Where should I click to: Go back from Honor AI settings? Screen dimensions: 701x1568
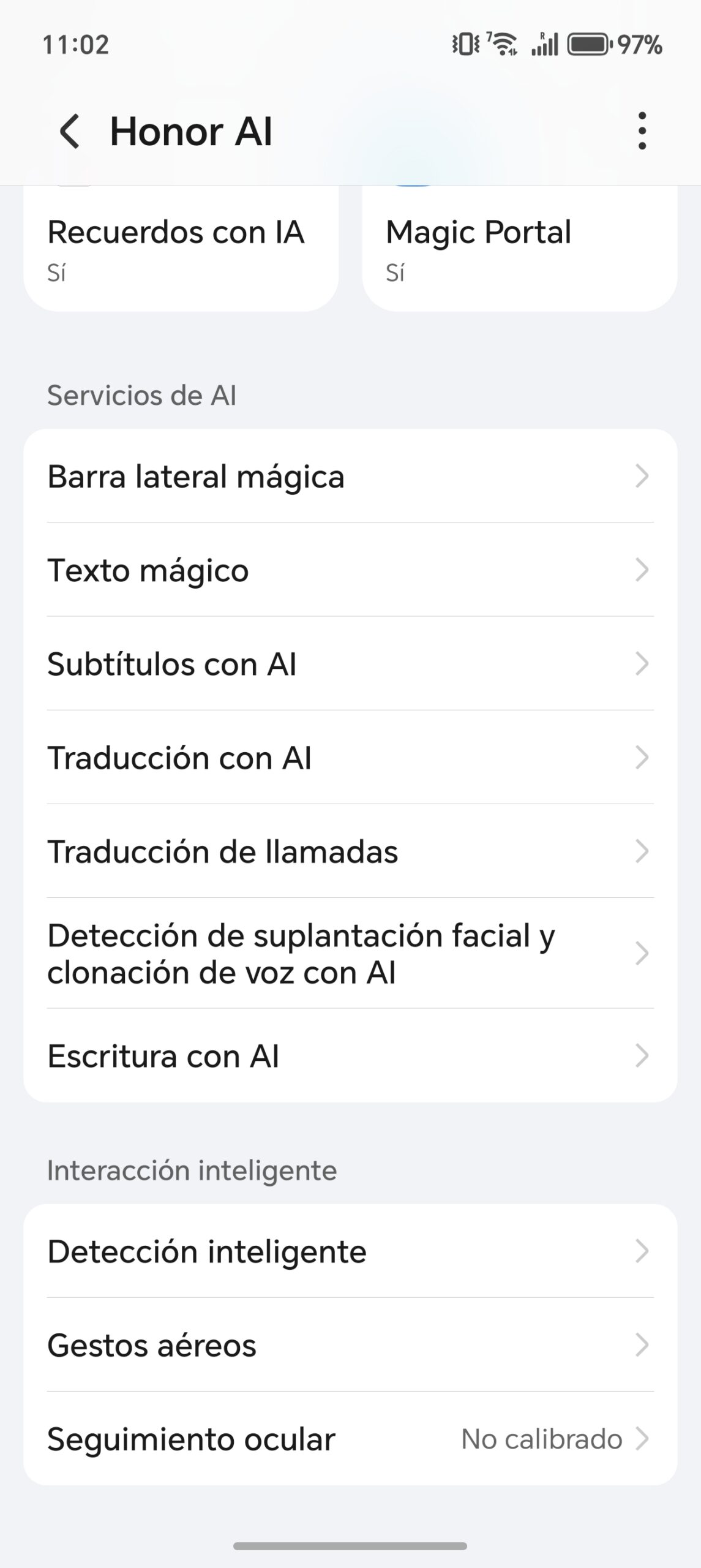point(69,131)
